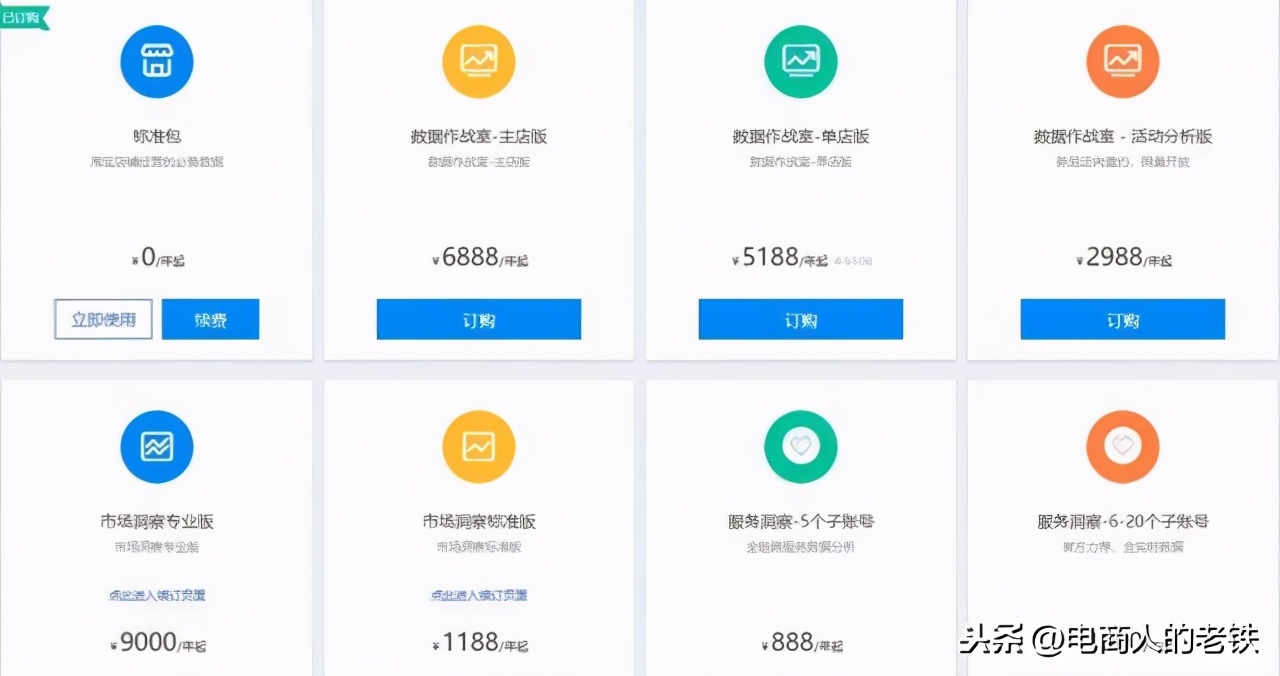The width and height of the screenshot is (1280, 676).
Task: Open the 服务洞察-6-20个子账号 card
Action: tap(1122, 521)
